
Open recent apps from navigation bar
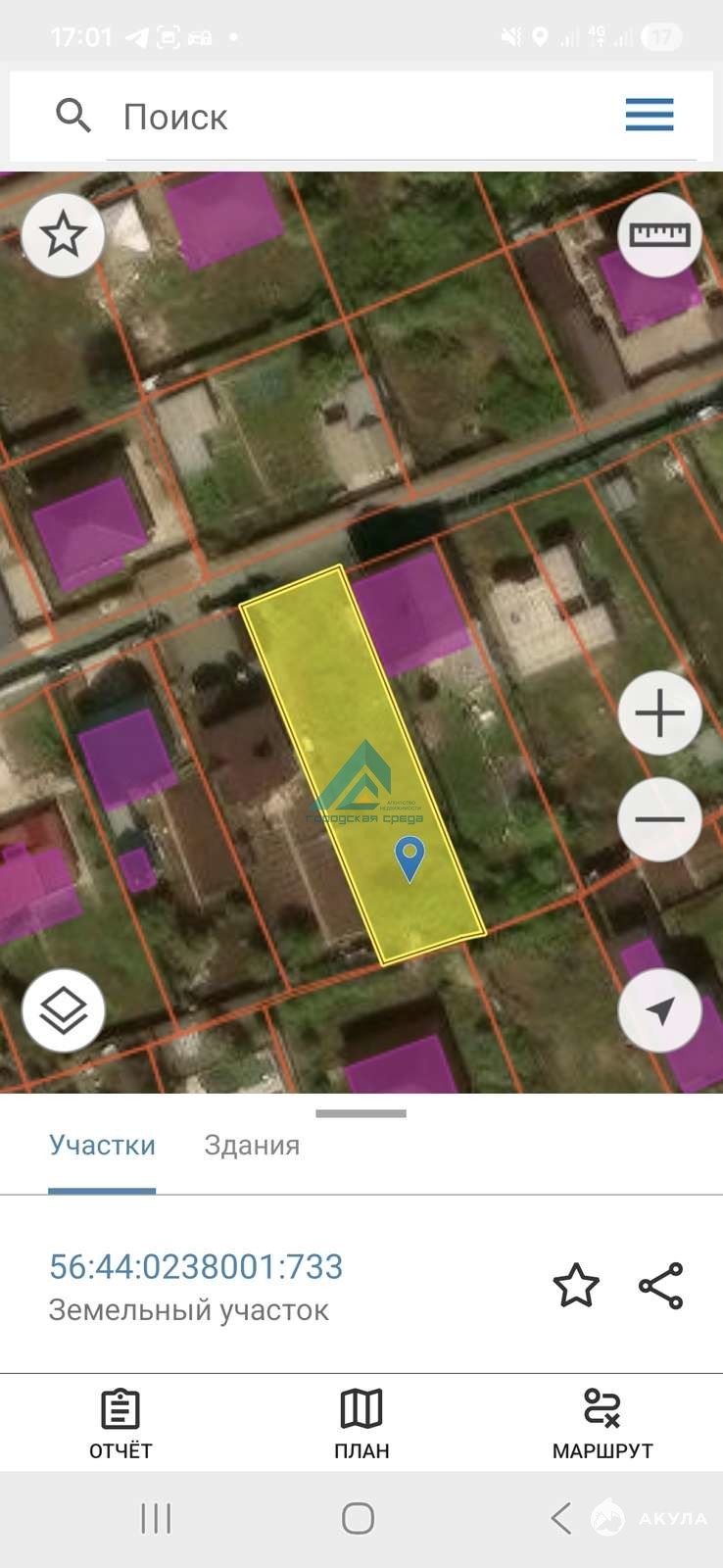156,1519
